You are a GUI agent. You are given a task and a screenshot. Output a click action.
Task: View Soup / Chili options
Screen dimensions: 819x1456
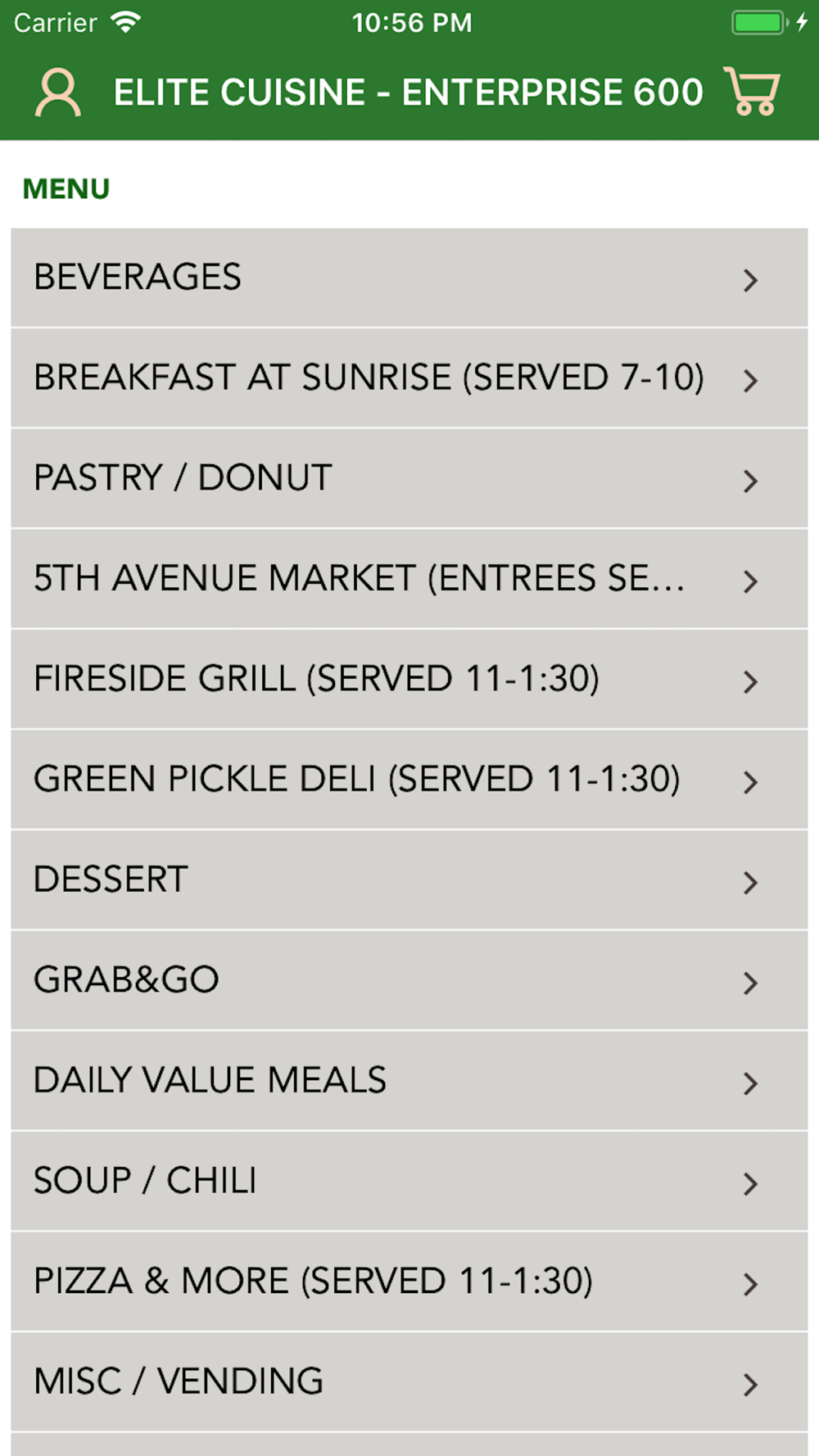pyautogui.click(x=409, y=1182)
